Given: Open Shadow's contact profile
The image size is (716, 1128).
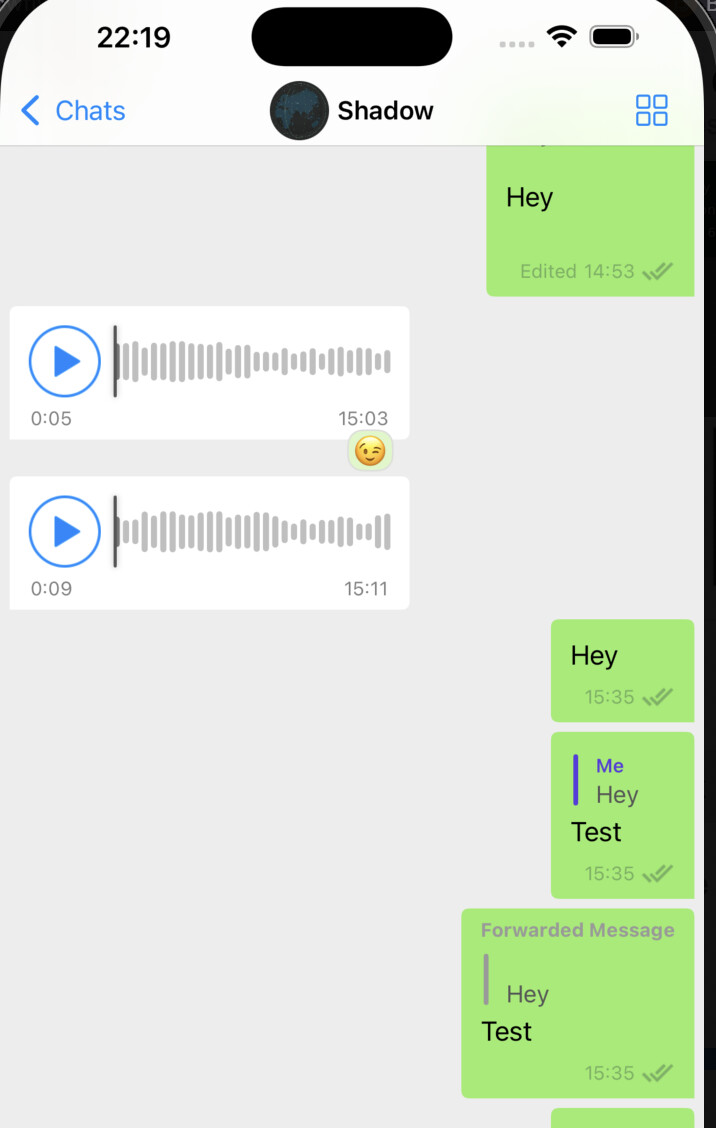Looking at the screenshot, I should (352, 111).
